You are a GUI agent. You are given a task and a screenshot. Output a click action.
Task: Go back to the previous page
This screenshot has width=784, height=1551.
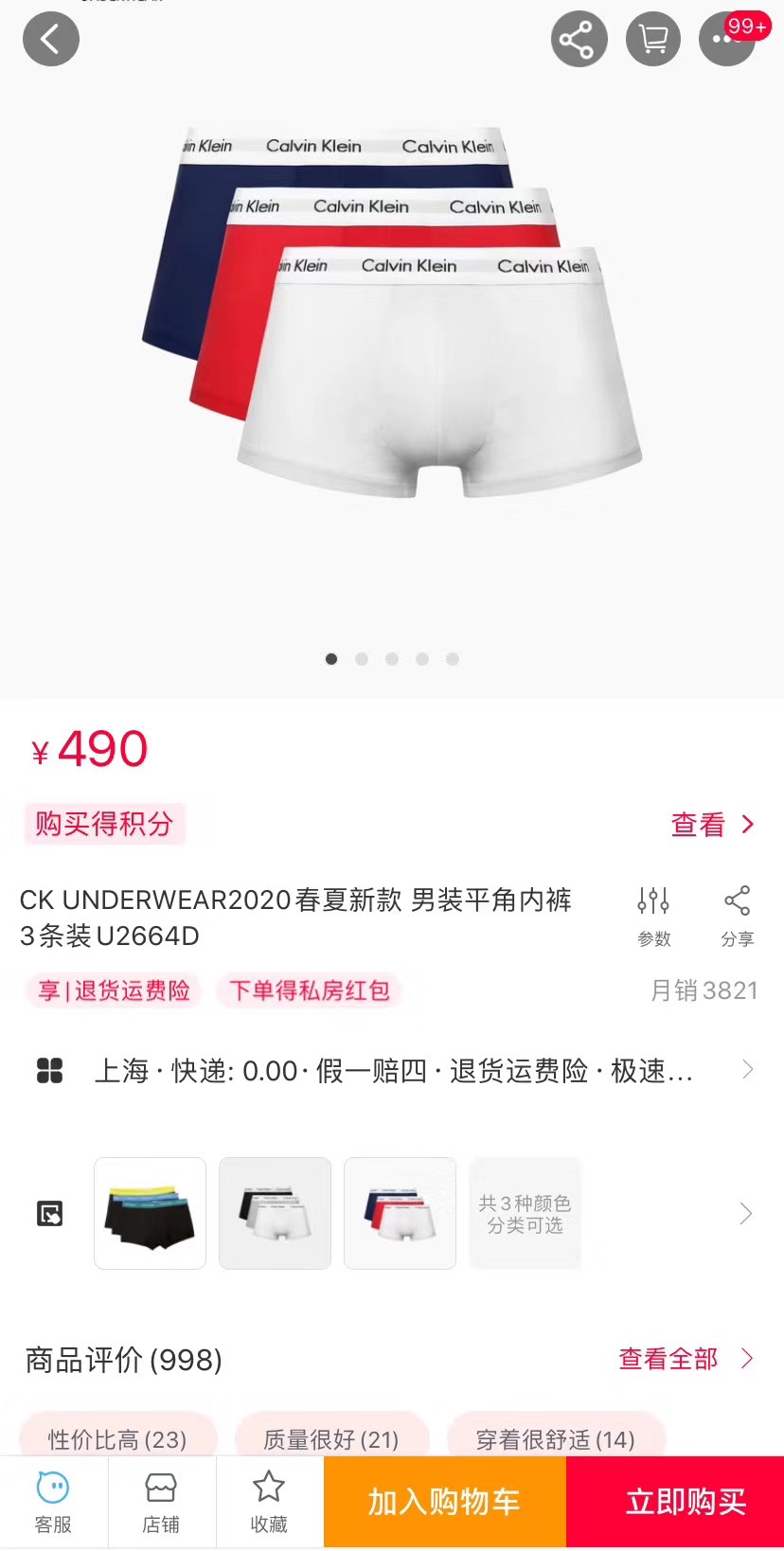coord(51,40)
